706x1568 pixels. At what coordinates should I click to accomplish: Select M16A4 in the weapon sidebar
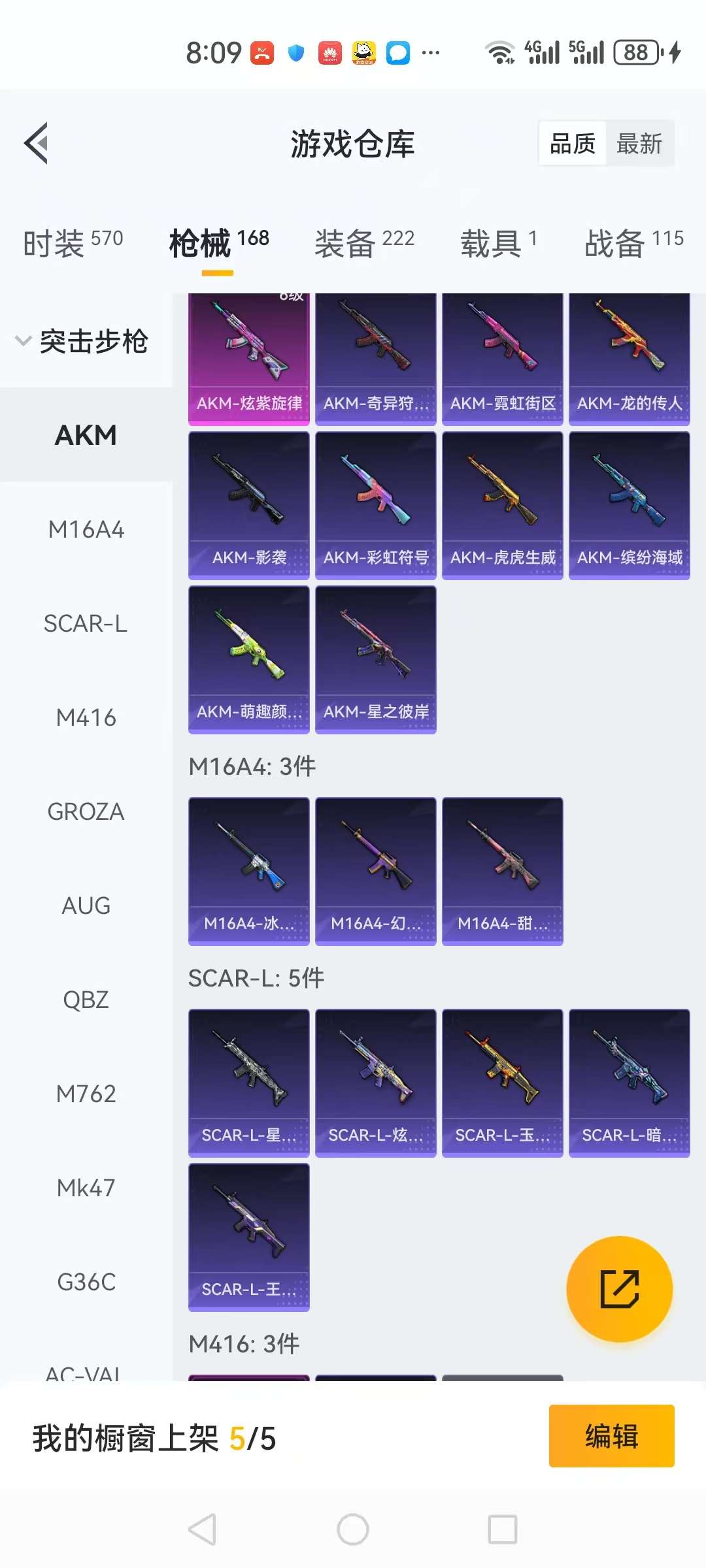tap(86, 529)
